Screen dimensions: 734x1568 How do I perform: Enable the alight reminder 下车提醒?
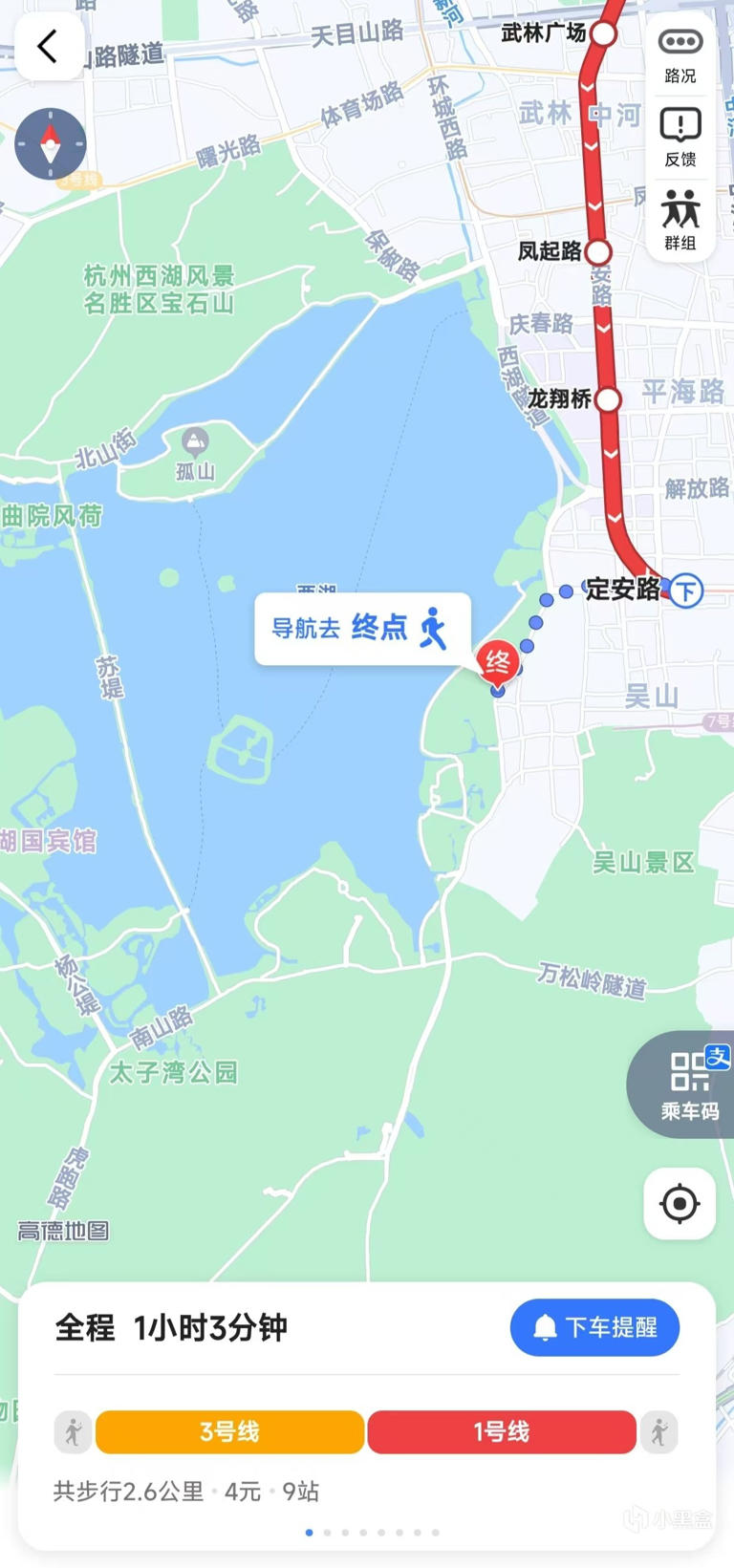pyautogui.click(x=594, y=1327)
